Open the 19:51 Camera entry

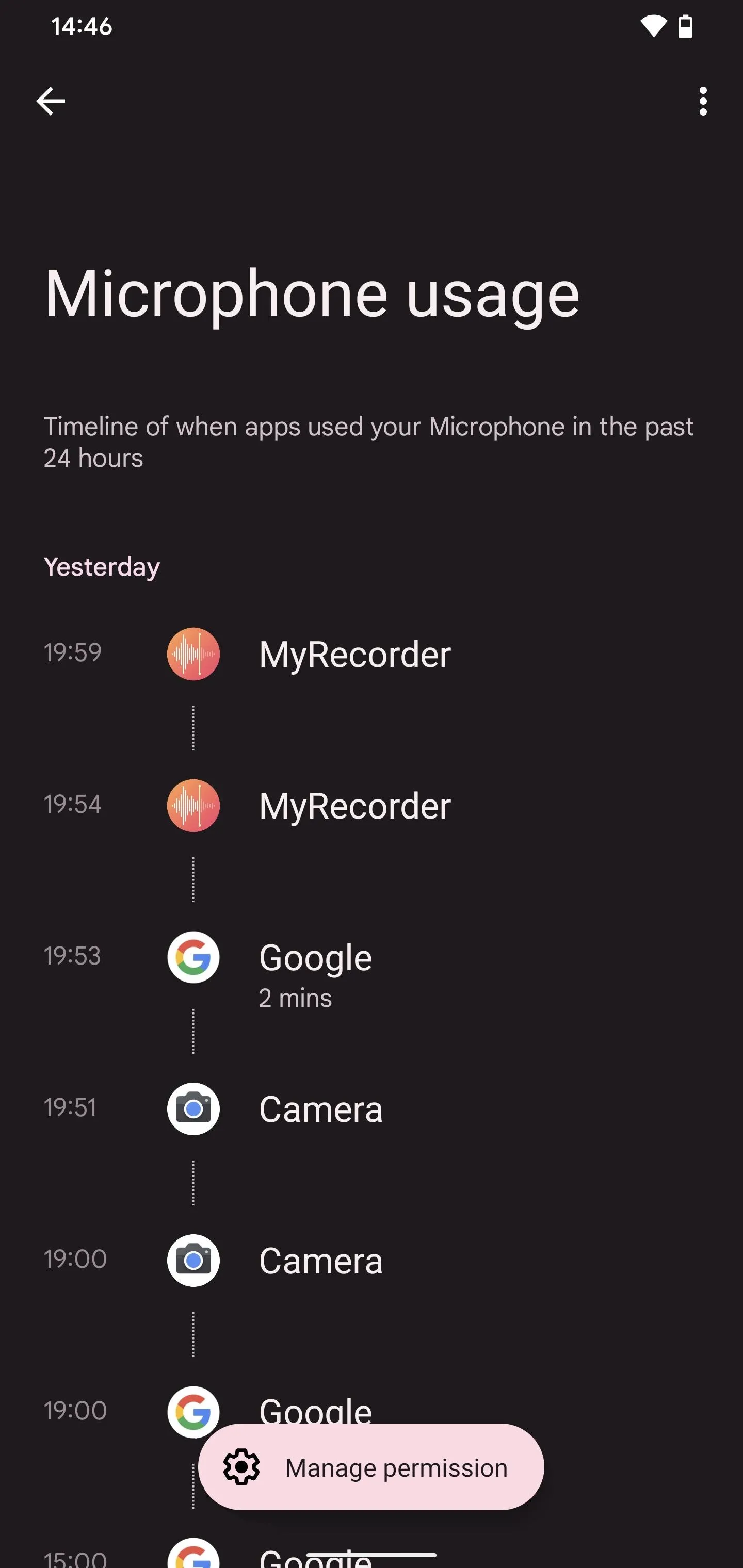(372, 1109)
